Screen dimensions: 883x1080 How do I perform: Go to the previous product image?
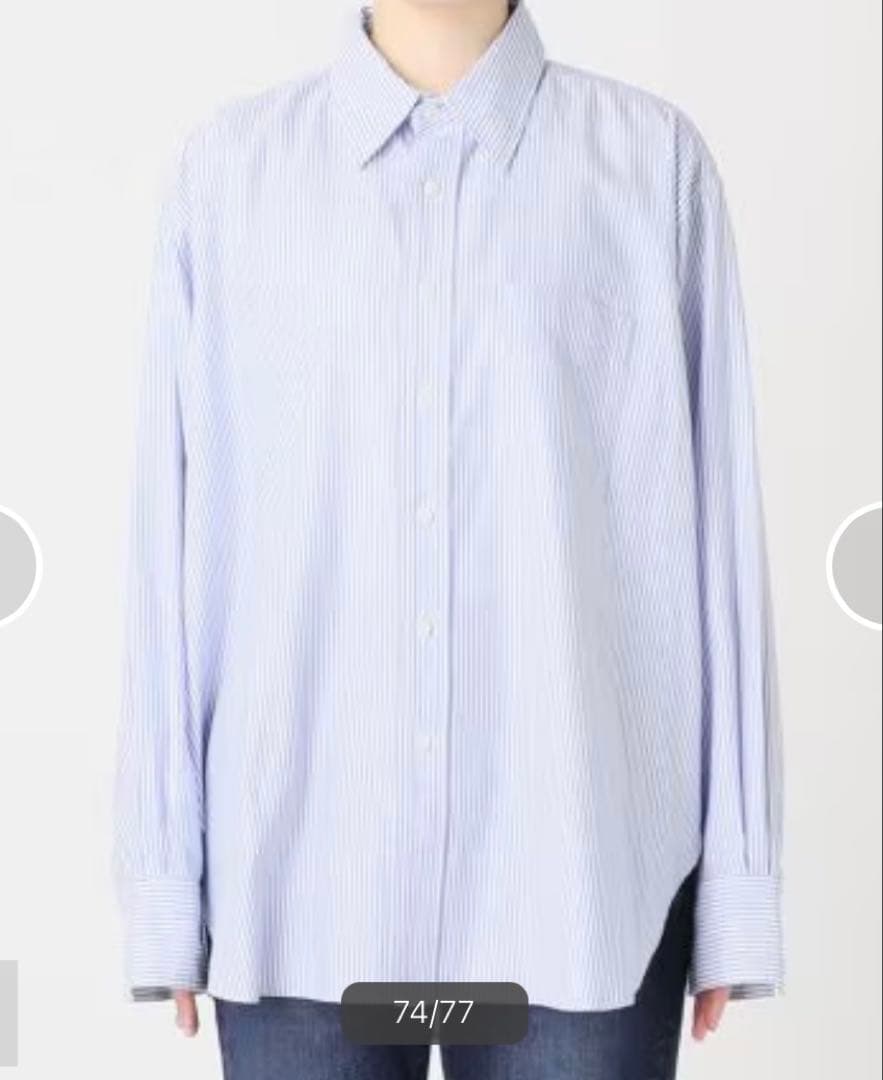tap(14, 567)
